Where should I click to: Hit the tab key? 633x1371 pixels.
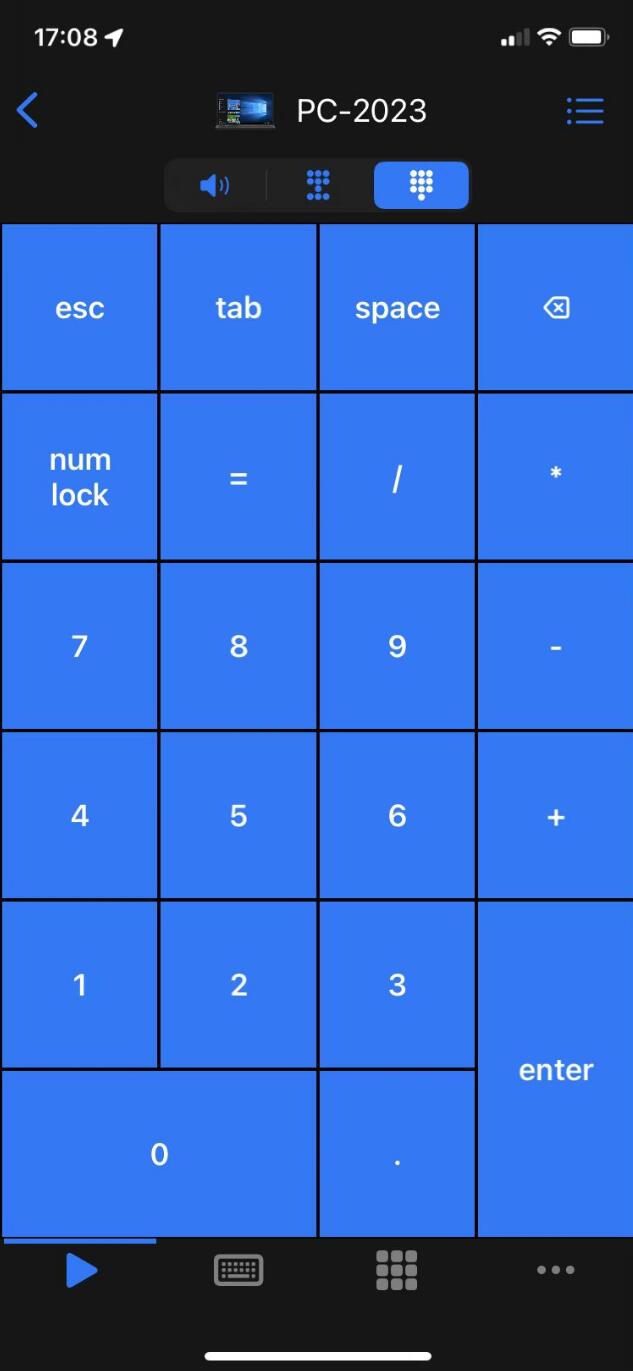coord(238,307)
